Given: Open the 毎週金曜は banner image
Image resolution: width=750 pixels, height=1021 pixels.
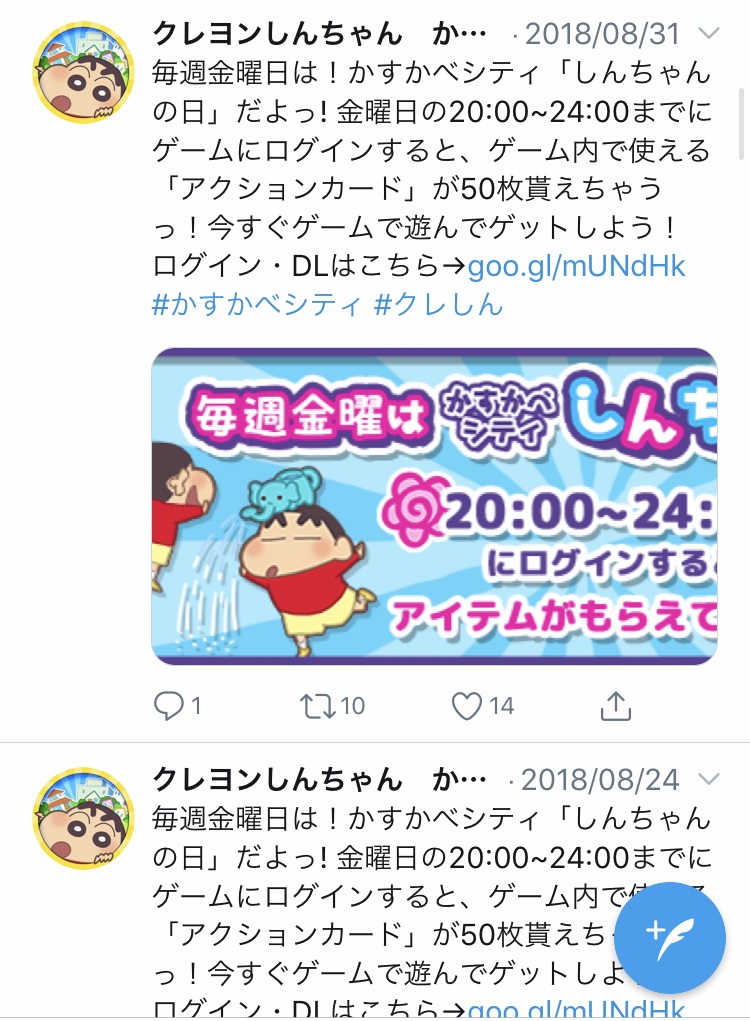Looking at the screenshot, I should coord(434,507).
